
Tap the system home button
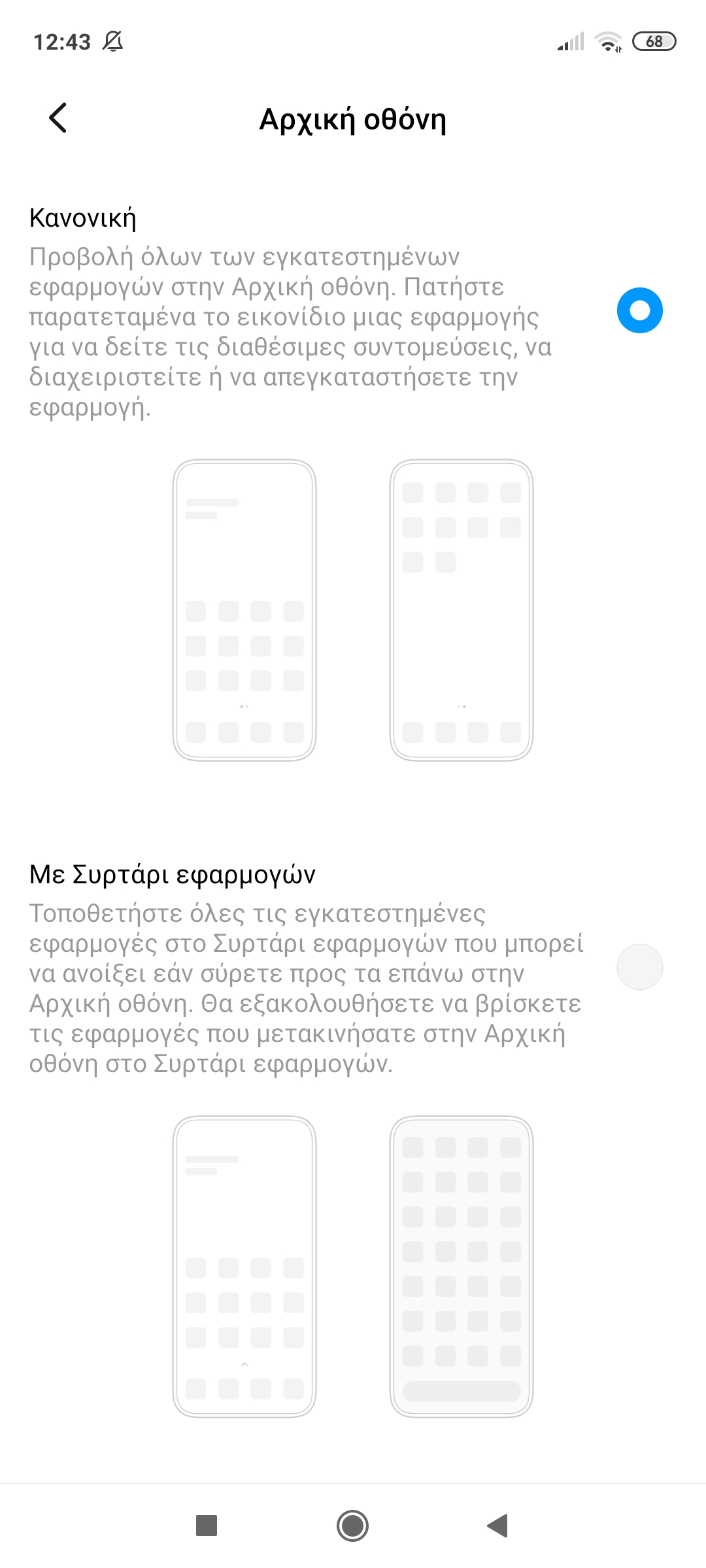[x=352, y=1526]
